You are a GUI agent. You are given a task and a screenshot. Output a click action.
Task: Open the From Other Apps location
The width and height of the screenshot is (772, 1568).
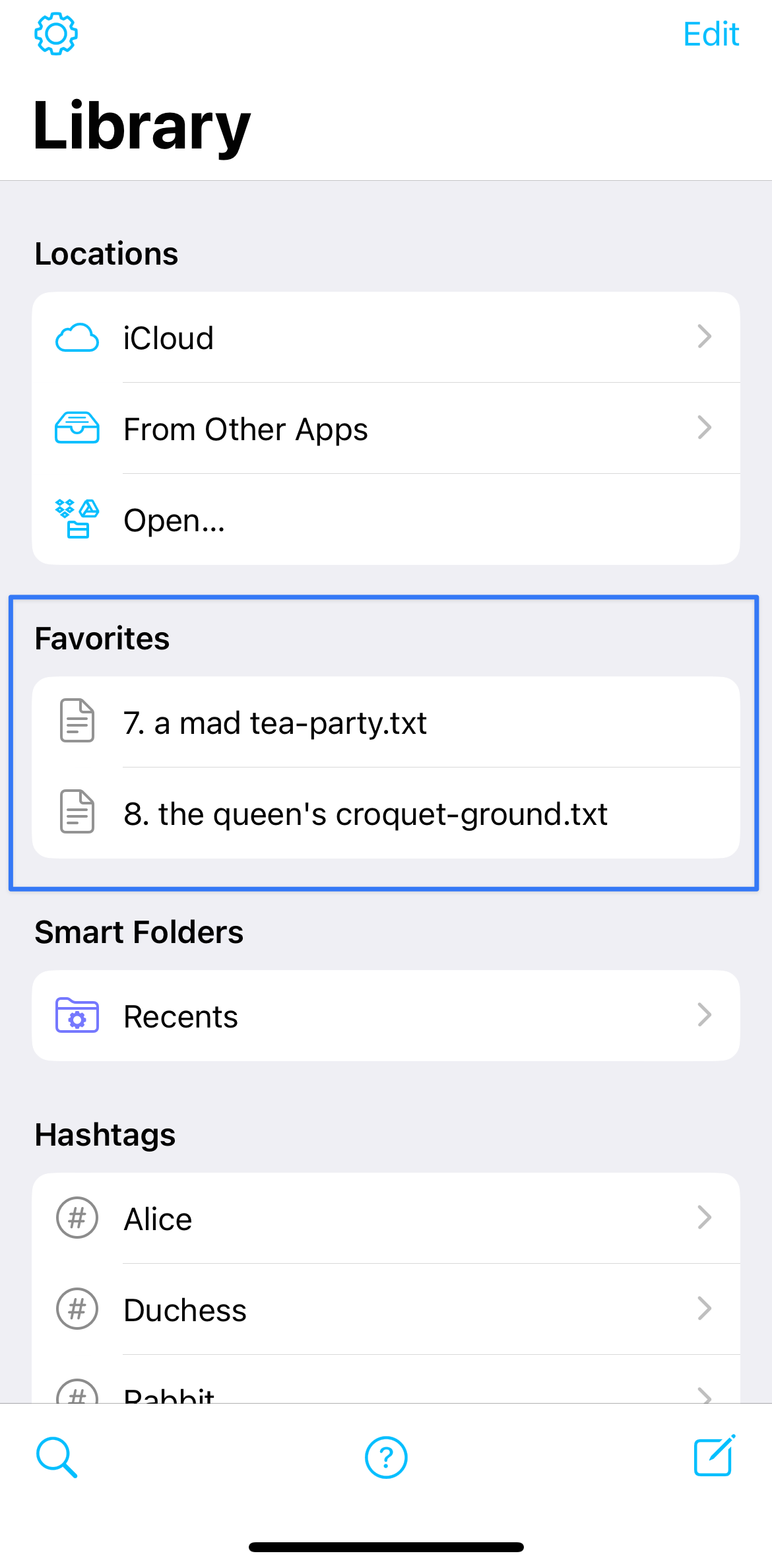point(385,429)
